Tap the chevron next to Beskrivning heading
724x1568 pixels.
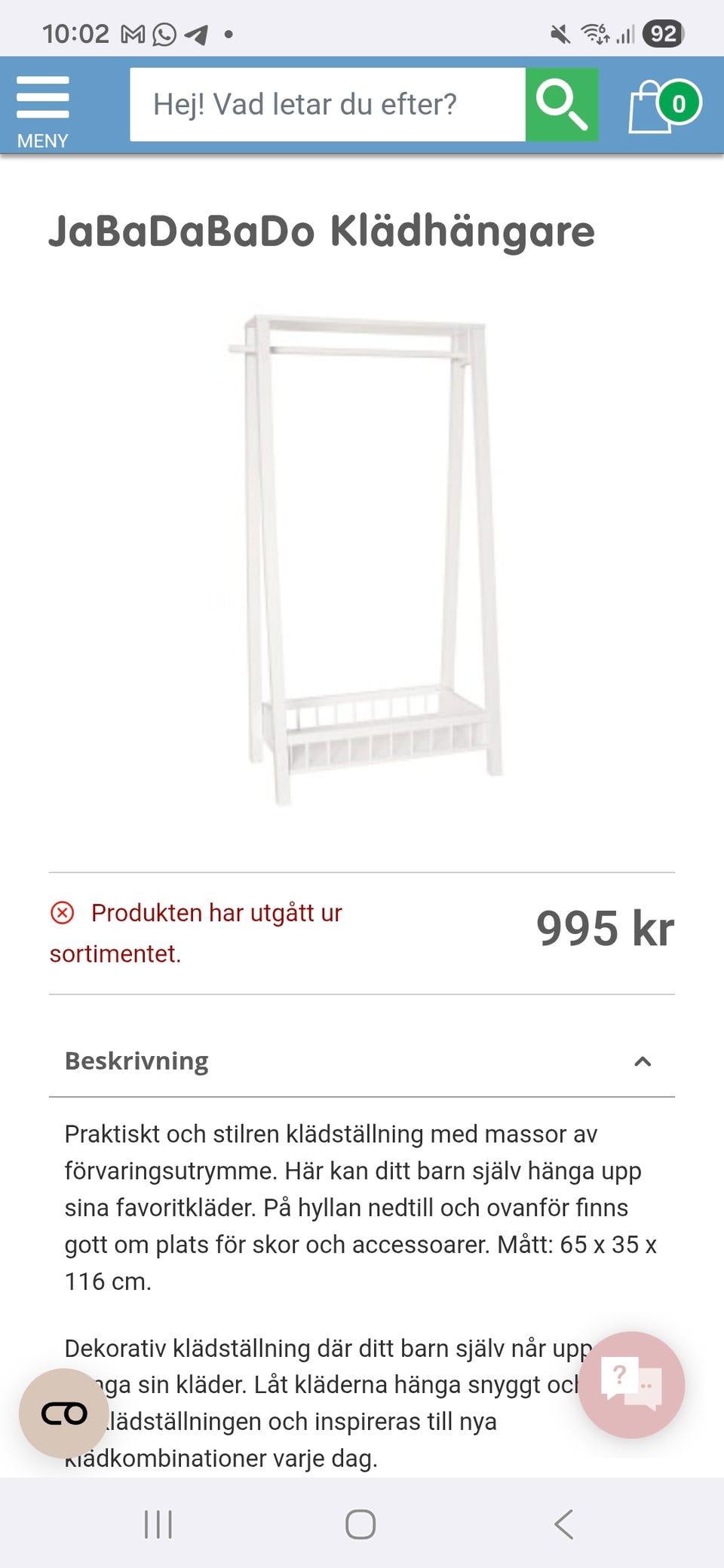click(642, 1061)
